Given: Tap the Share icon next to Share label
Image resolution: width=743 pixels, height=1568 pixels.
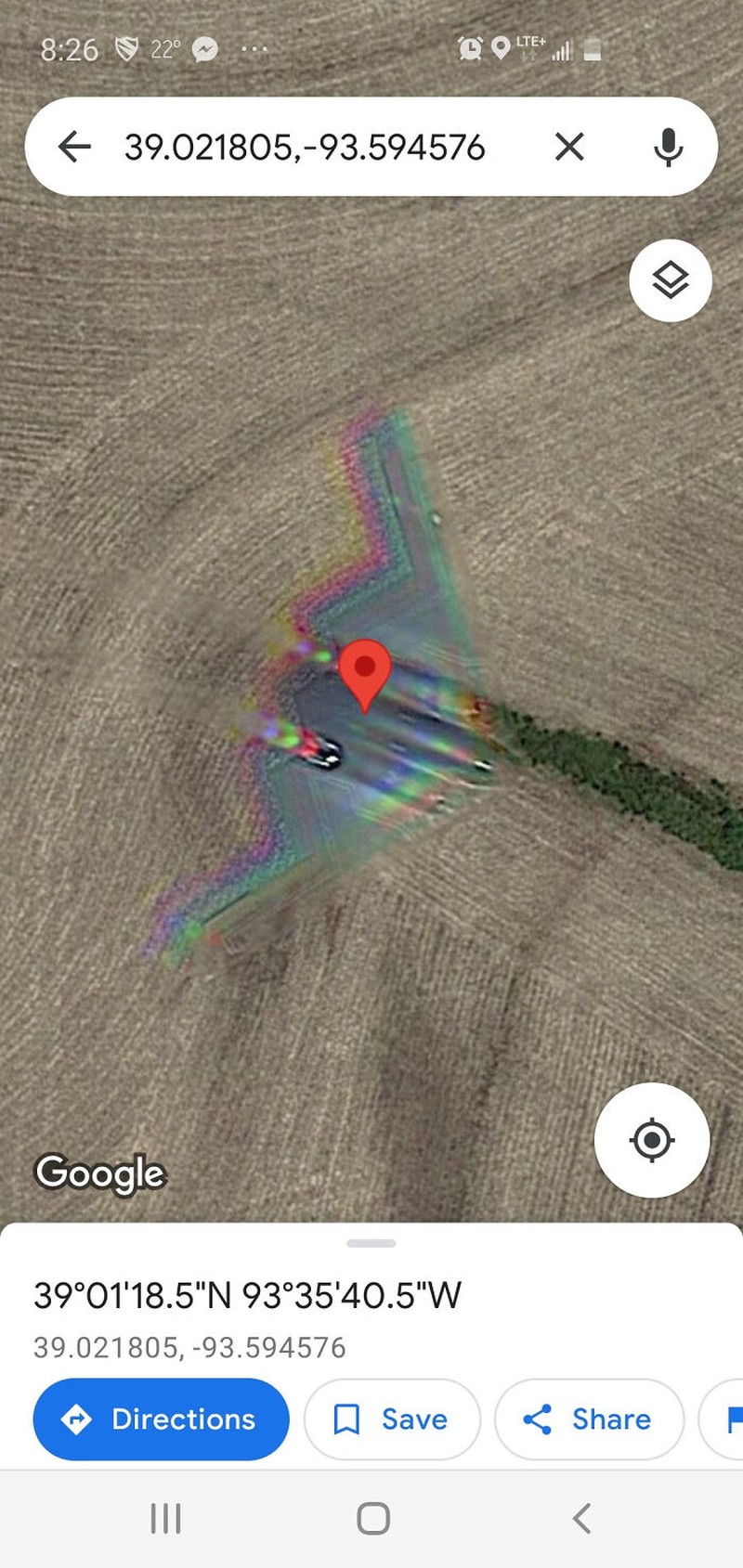Looking at the screenshot, I should click(x=540, y=1419).
